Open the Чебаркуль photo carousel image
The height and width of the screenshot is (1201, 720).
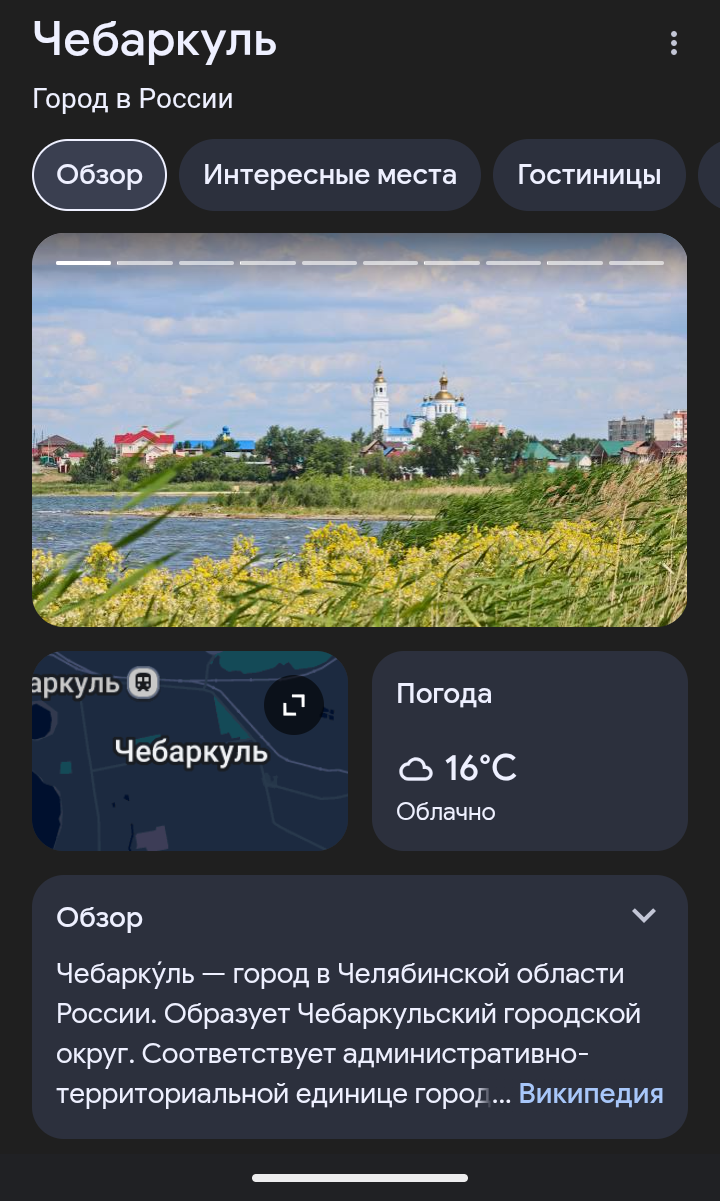[x=360, y=430]
